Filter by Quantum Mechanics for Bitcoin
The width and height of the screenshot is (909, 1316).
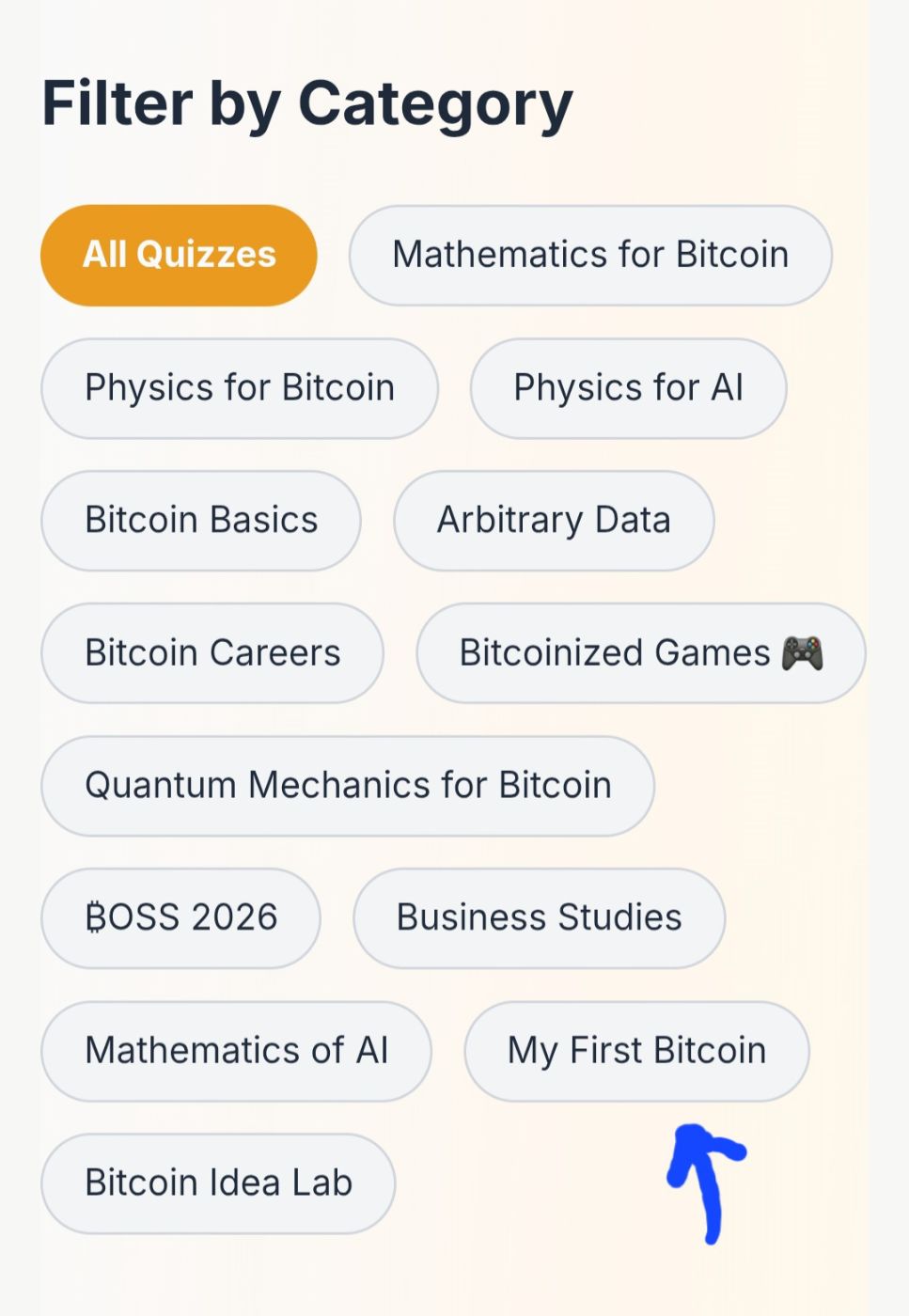point(348,785)
